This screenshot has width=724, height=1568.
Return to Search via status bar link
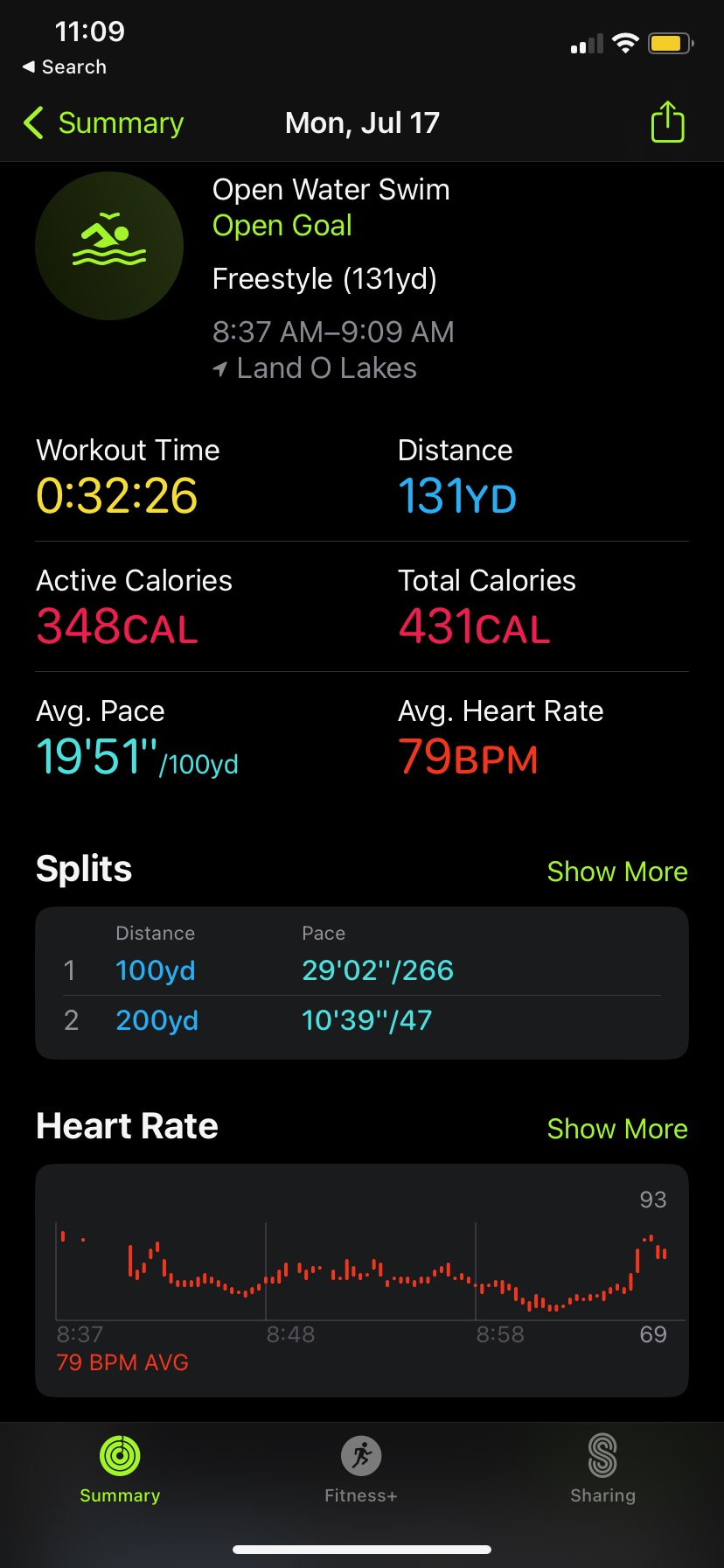[65, 67]
